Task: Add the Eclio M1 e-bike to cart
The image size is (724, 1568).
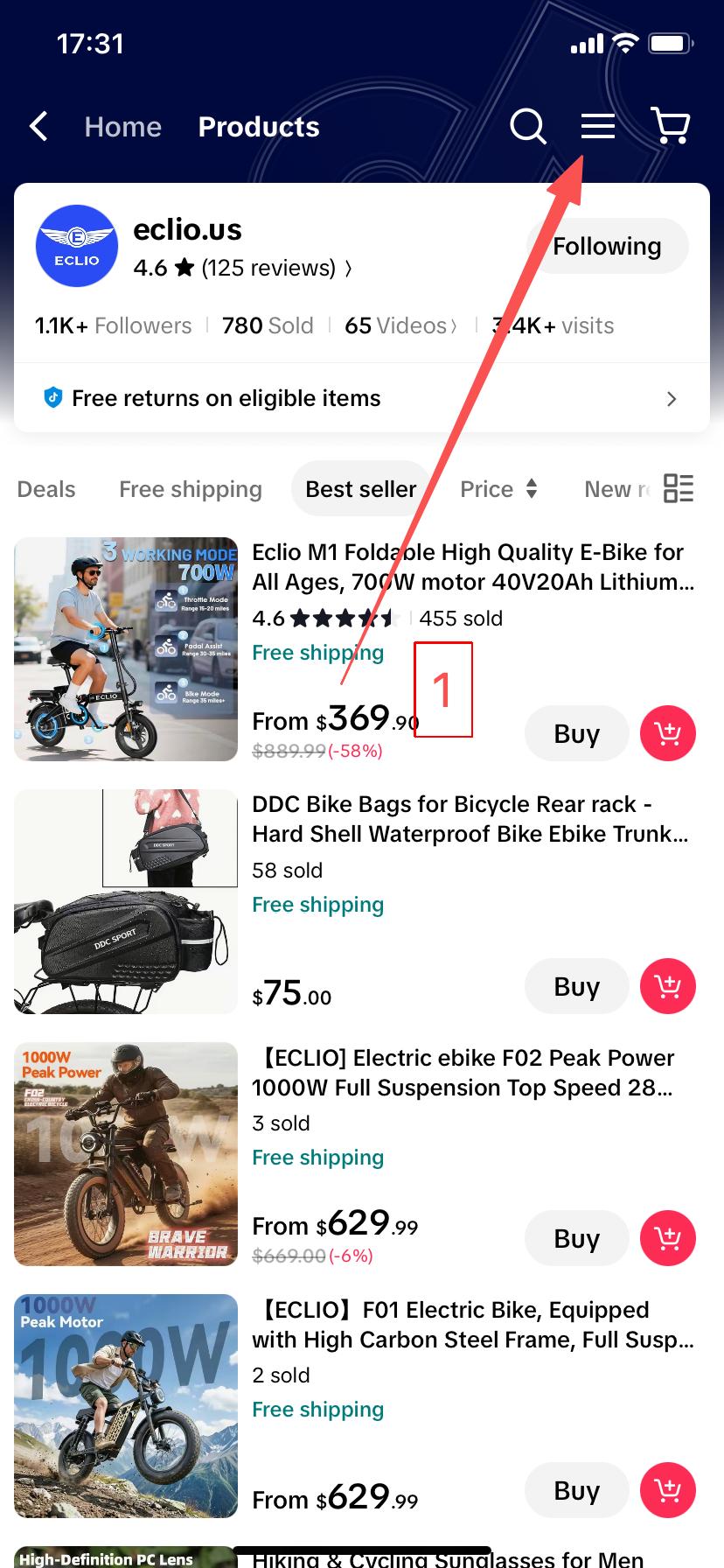Action: [x=667, y=733]
